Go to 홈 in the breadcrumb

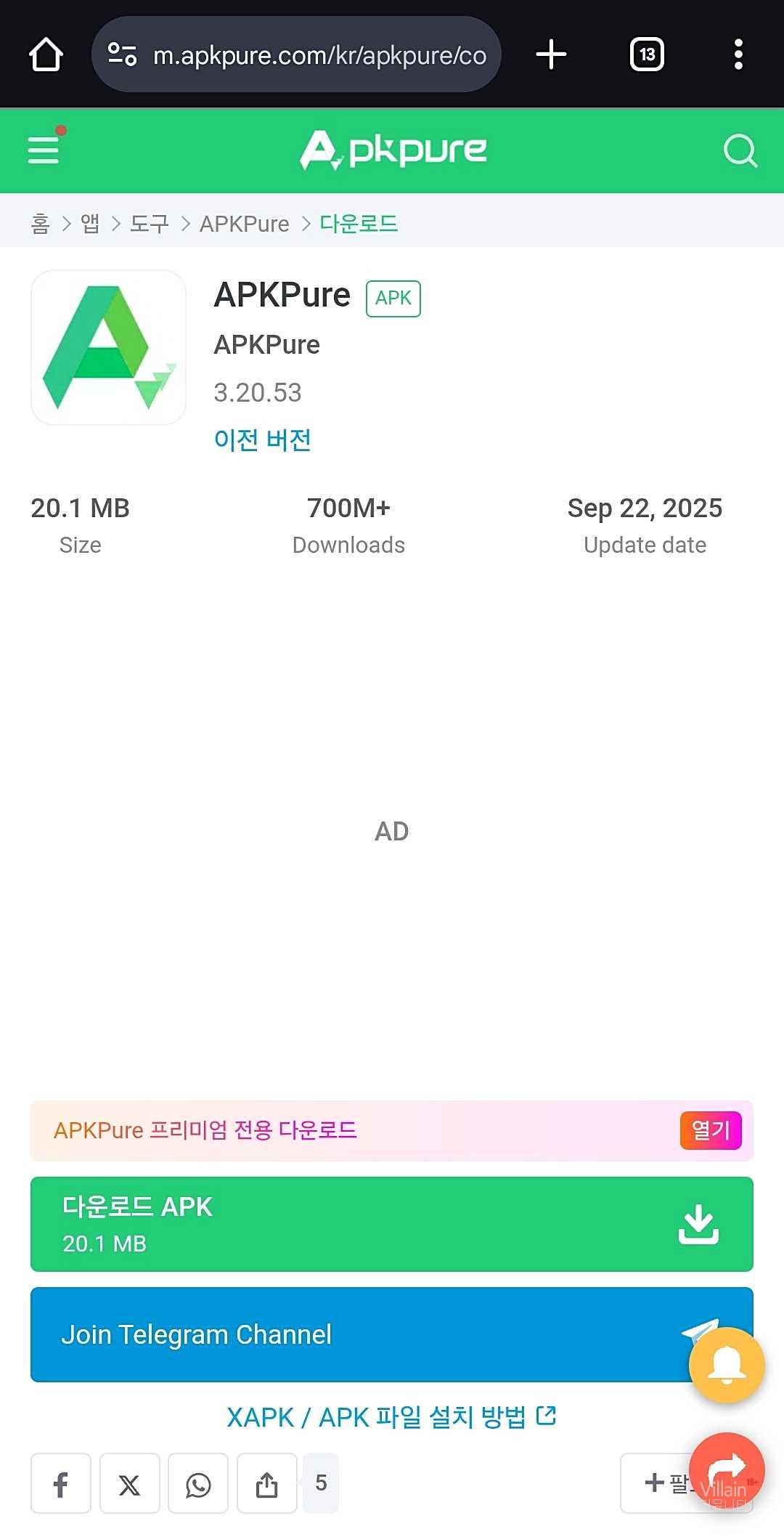(x=41, y=224)
